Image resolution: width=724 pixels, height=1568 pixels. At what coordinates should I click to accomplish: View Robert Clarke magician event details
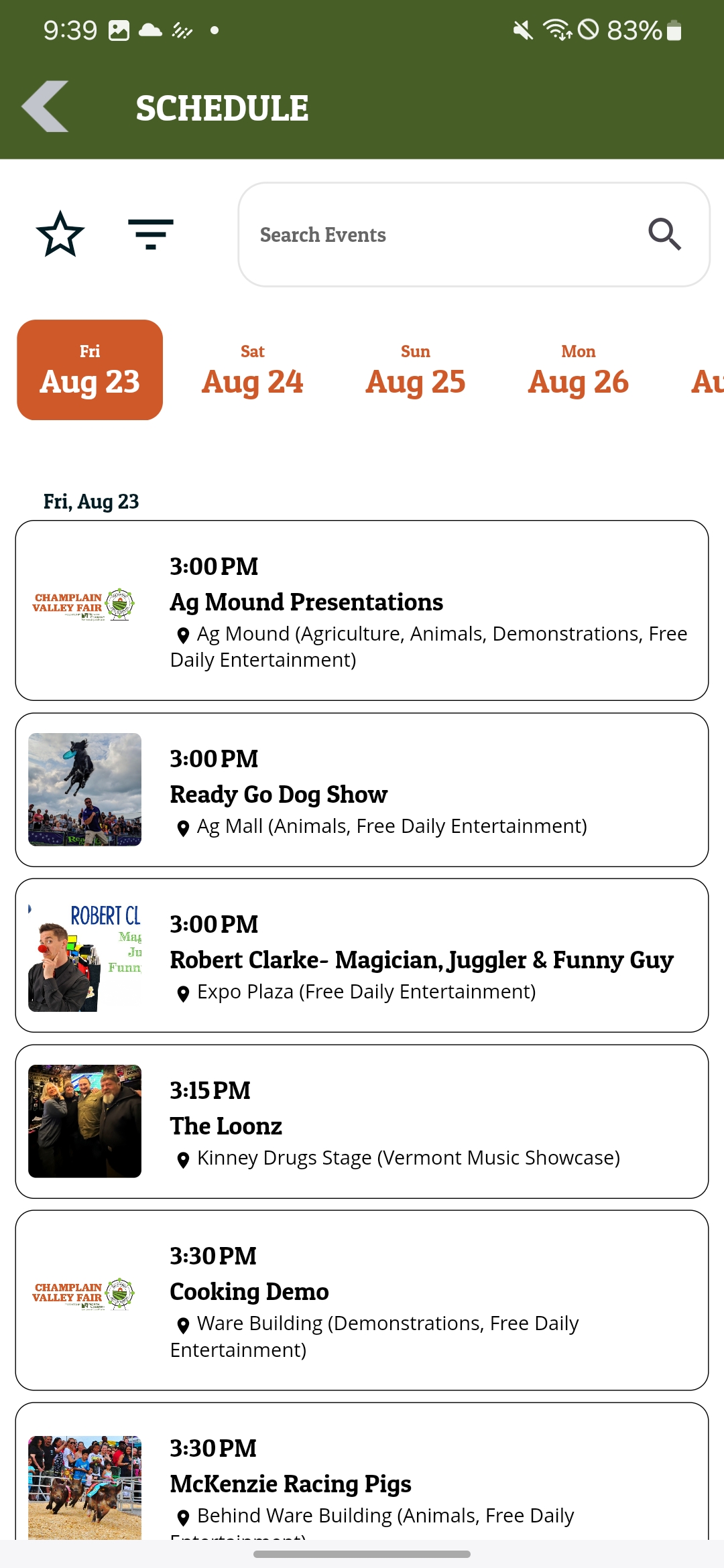click(x=362, y=955)
